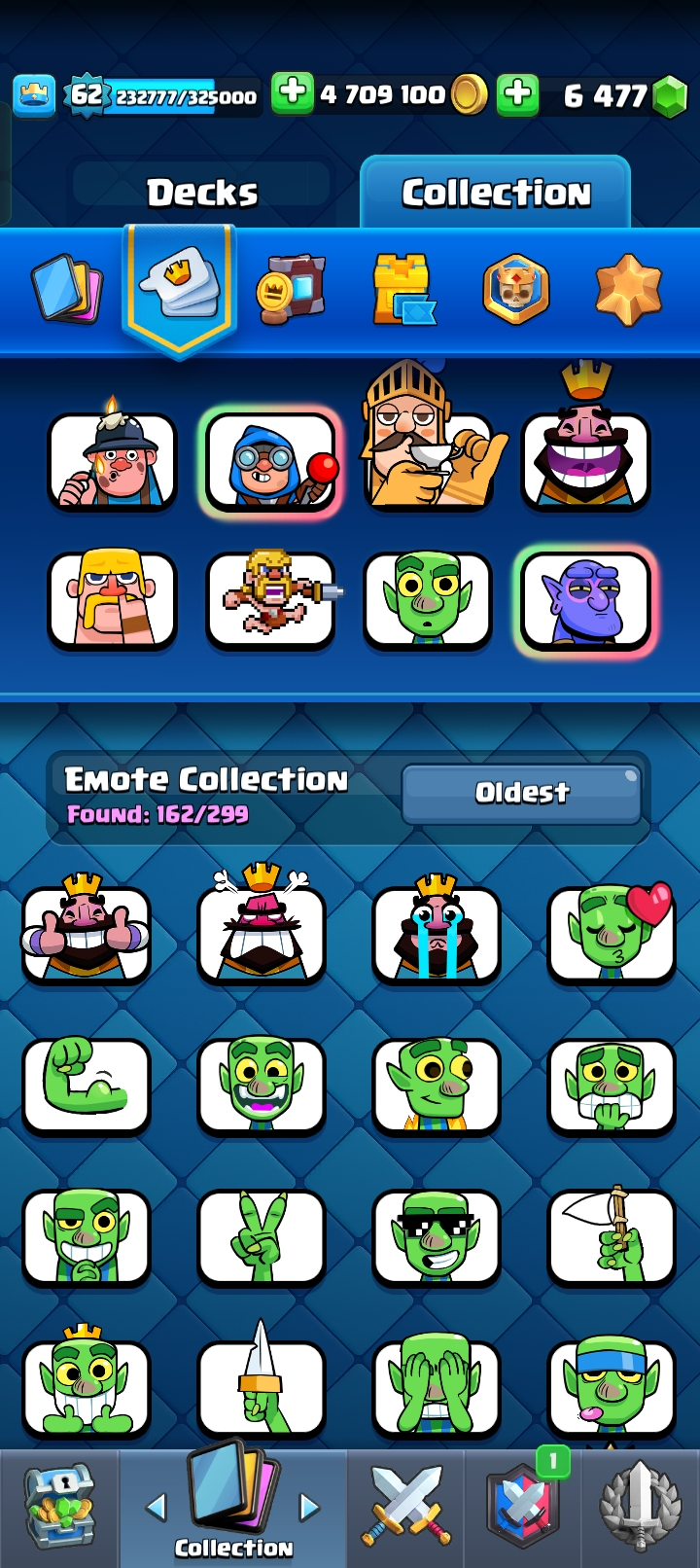Open the clan tab with notification badge
Image resolution: width=700 pixels, height=1568 pixels.
click(522, 1509)
